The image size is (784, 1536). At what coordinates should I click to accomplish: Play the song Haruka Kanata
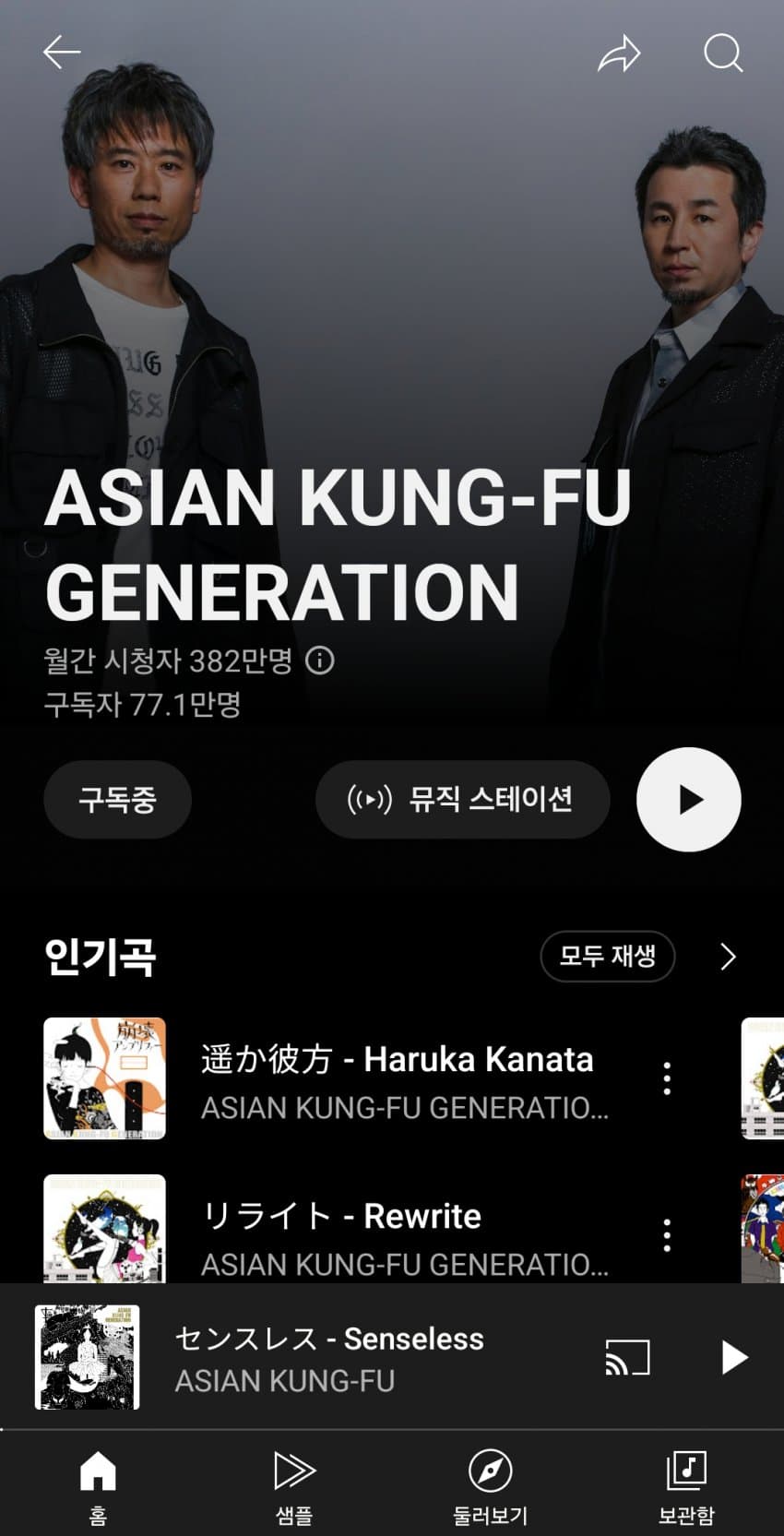[397, 1079]
